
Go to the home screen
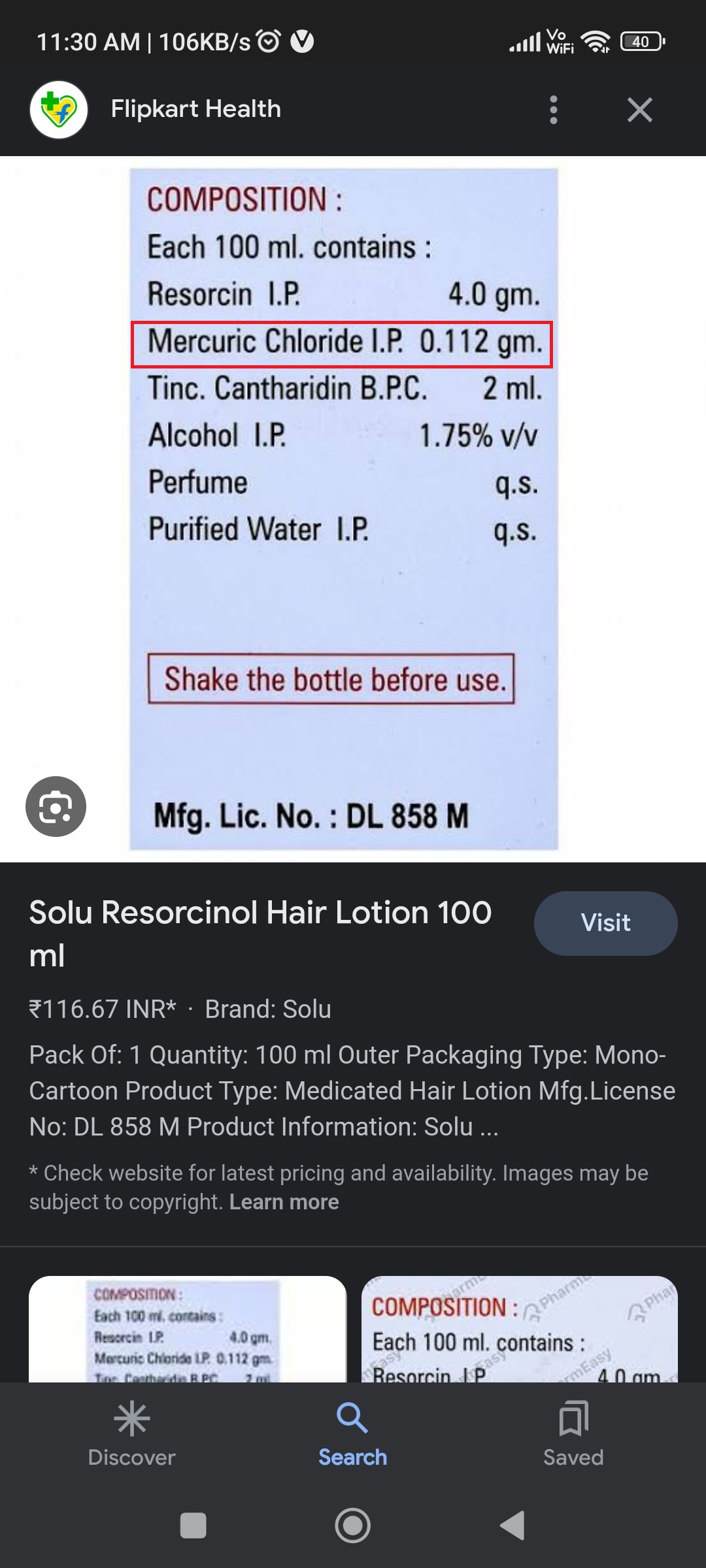click(x=352, y=1526)
